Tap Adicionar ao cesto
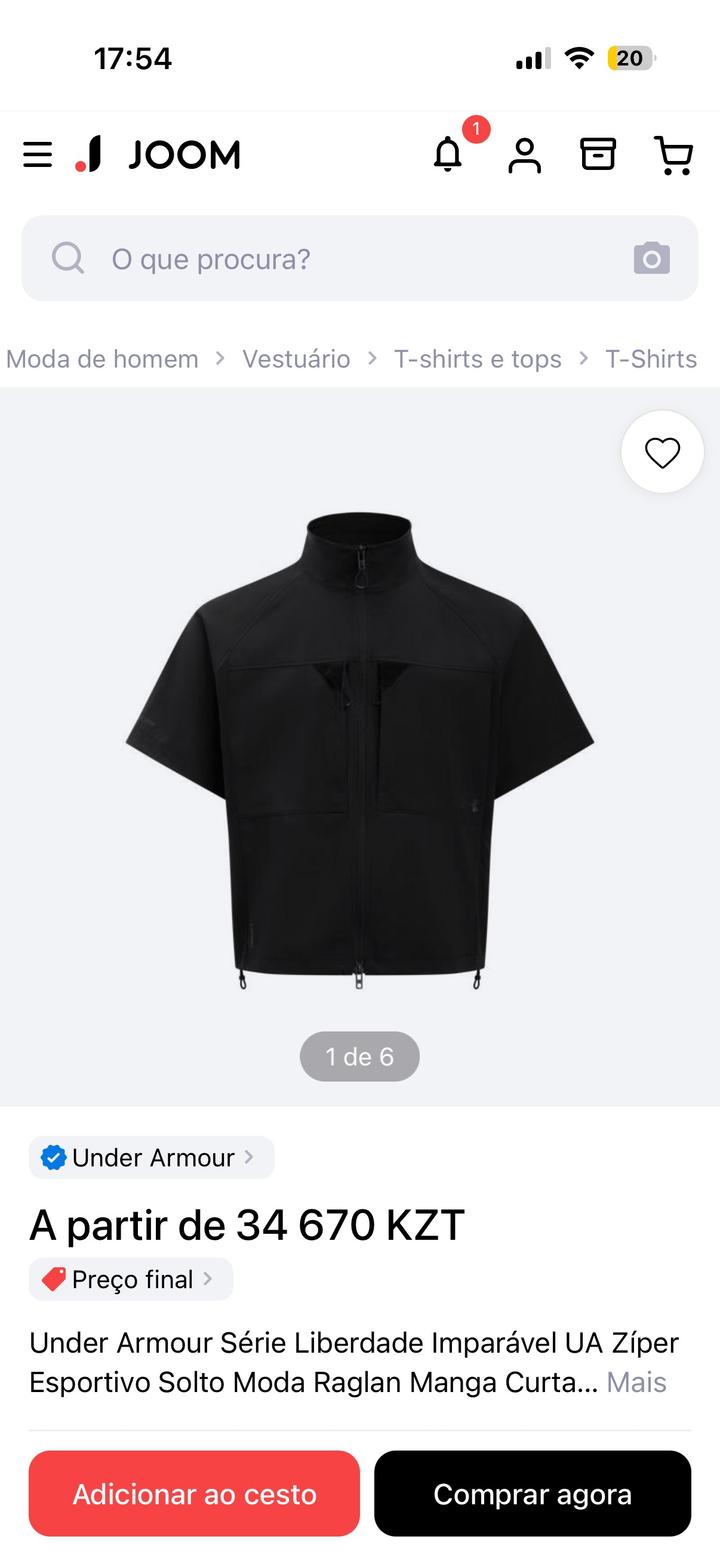The height and width of the screenshot is (1565, 720). [x=194, y=1494]
